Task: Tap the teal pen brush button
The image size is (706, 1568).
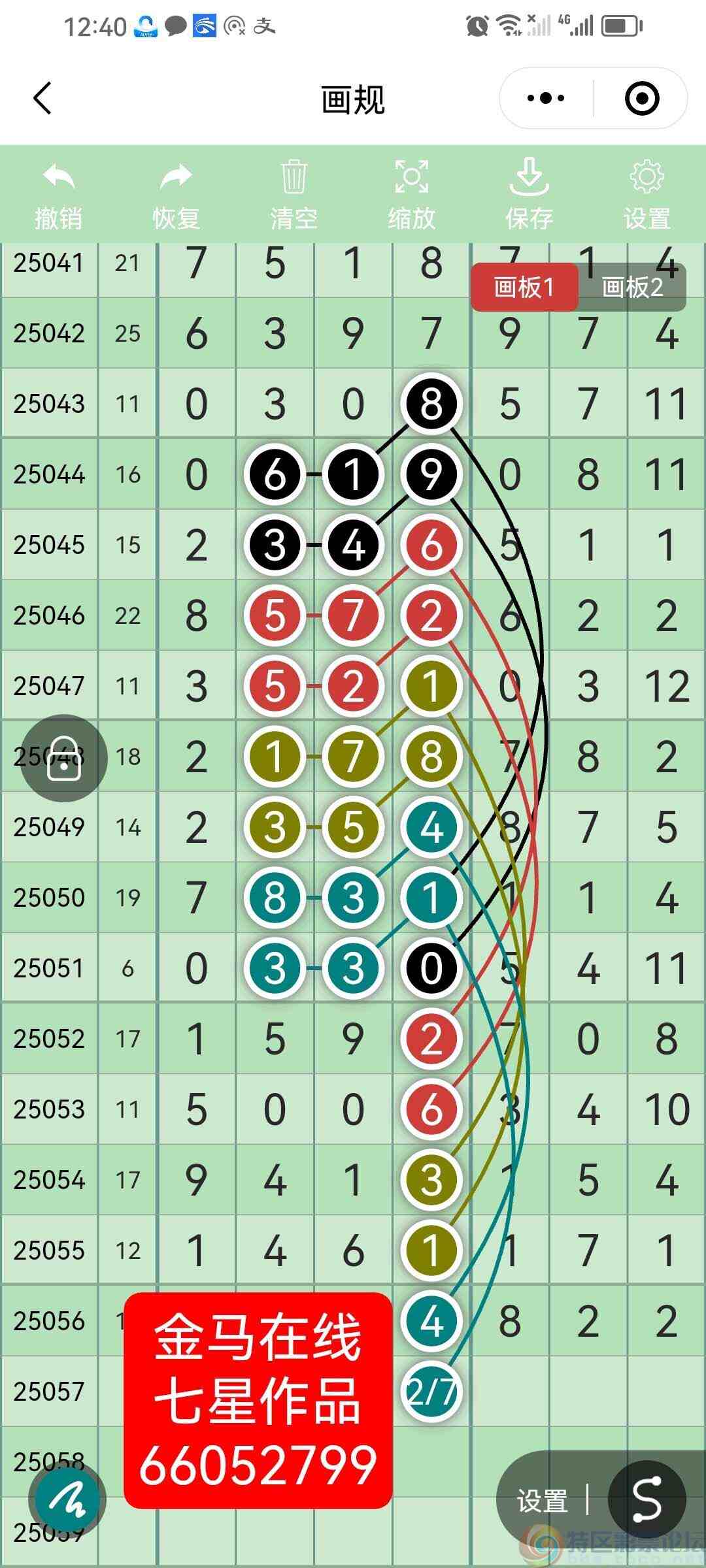Action: tap(67, 1500)
